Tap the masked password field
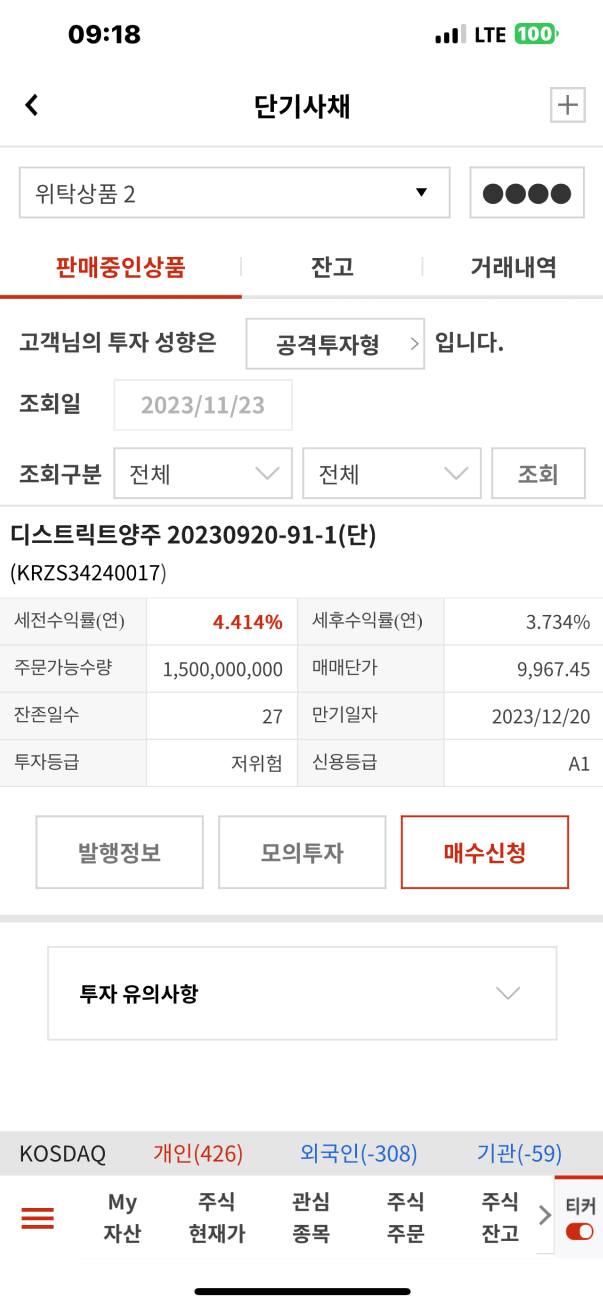The height and width of the screenshot is (1304, 603). click(527, 193)
